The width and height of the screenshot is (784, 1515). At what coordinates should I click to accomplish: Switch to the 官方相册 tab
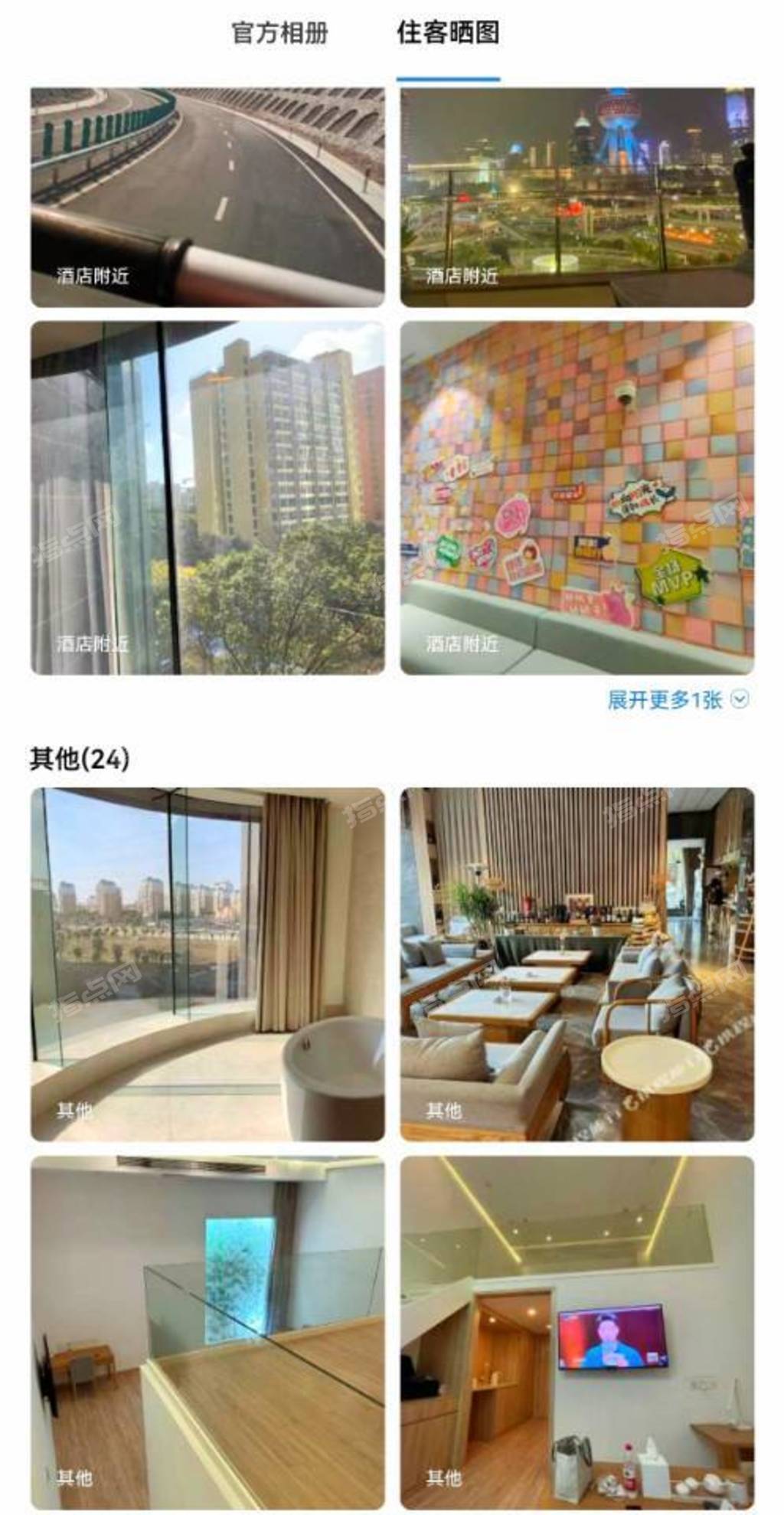[x=279, y=34]
